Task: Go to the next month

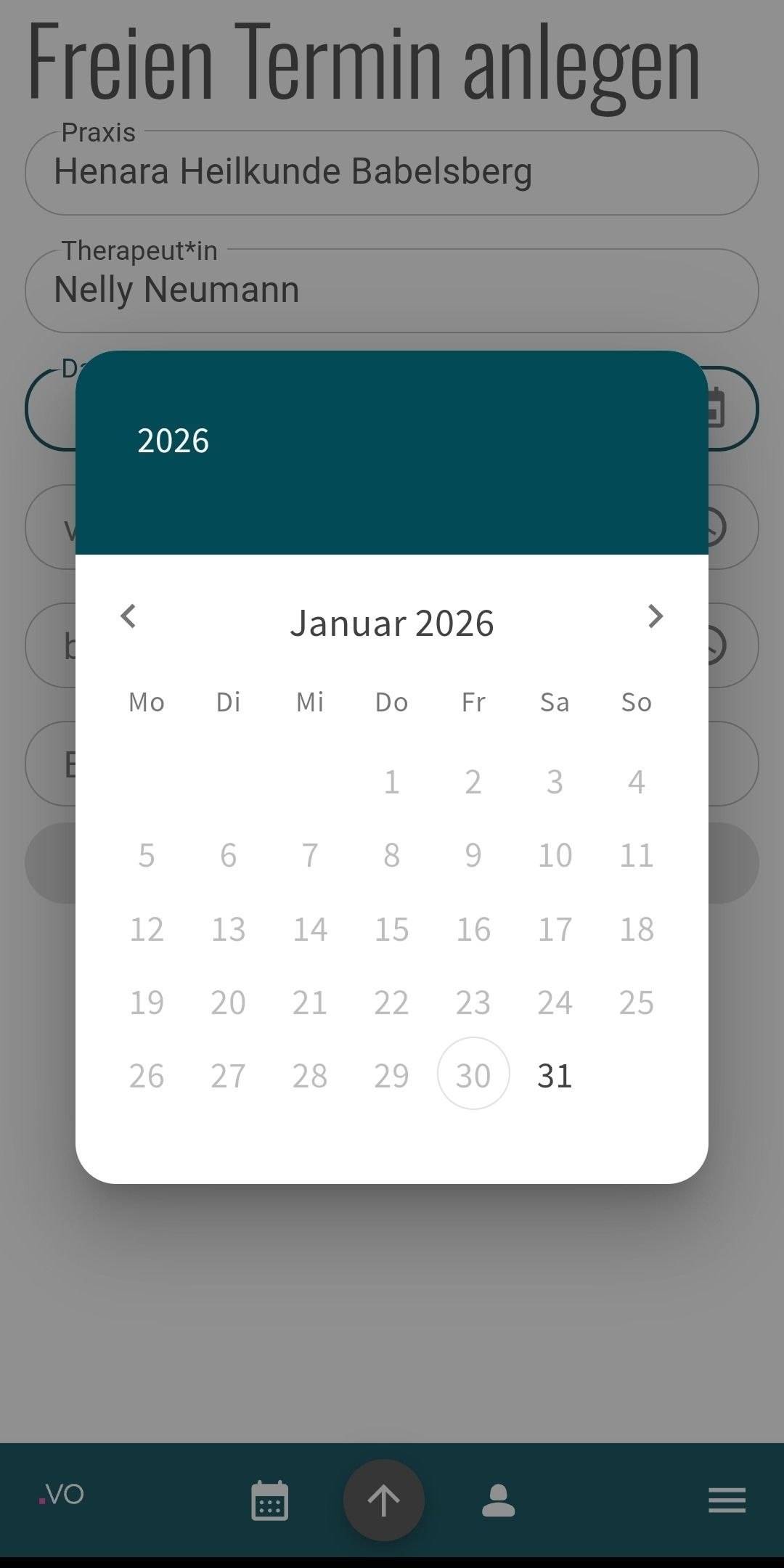Action: point(655,616)
